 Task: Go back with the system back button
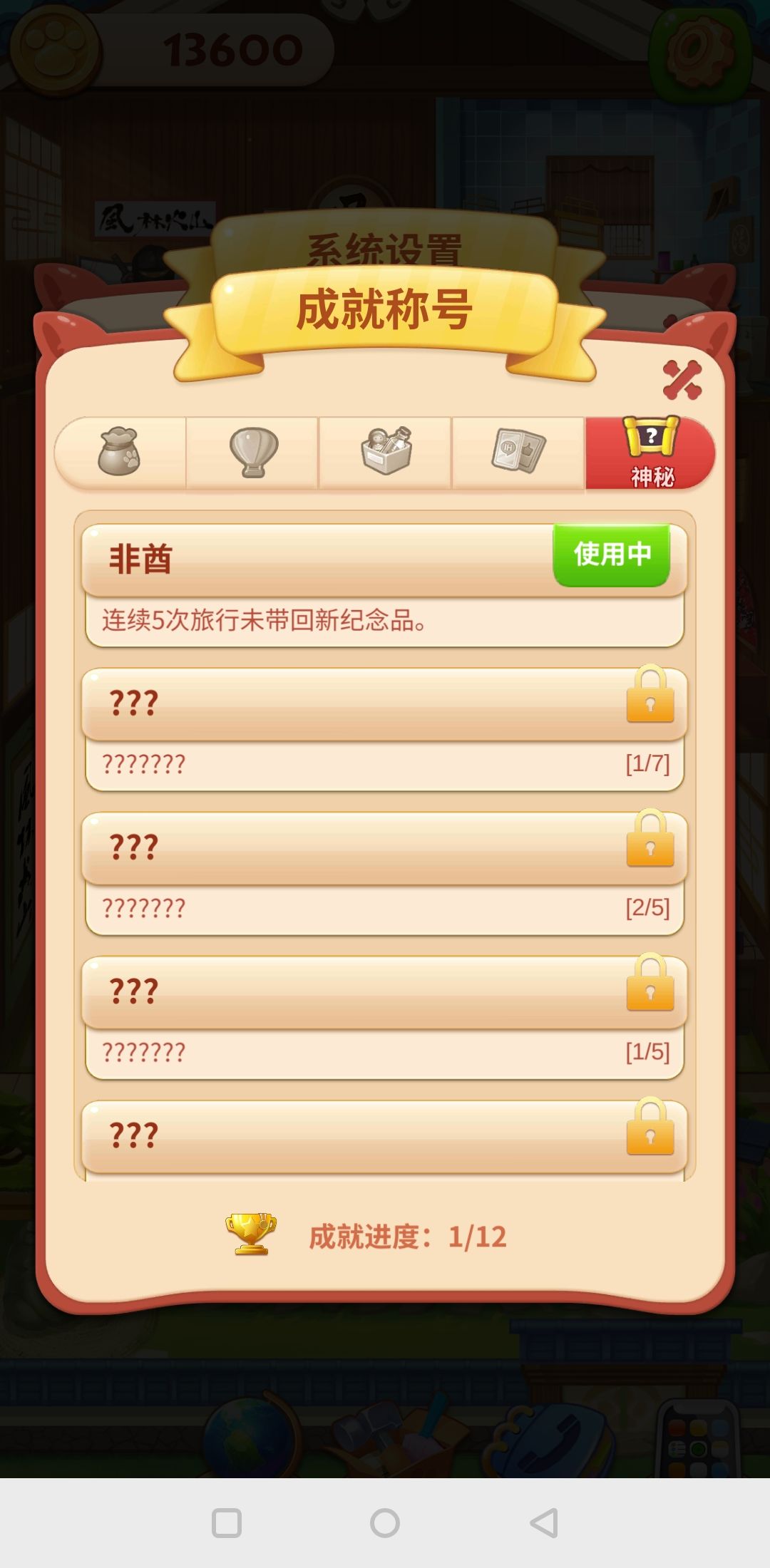point(543,1523)
